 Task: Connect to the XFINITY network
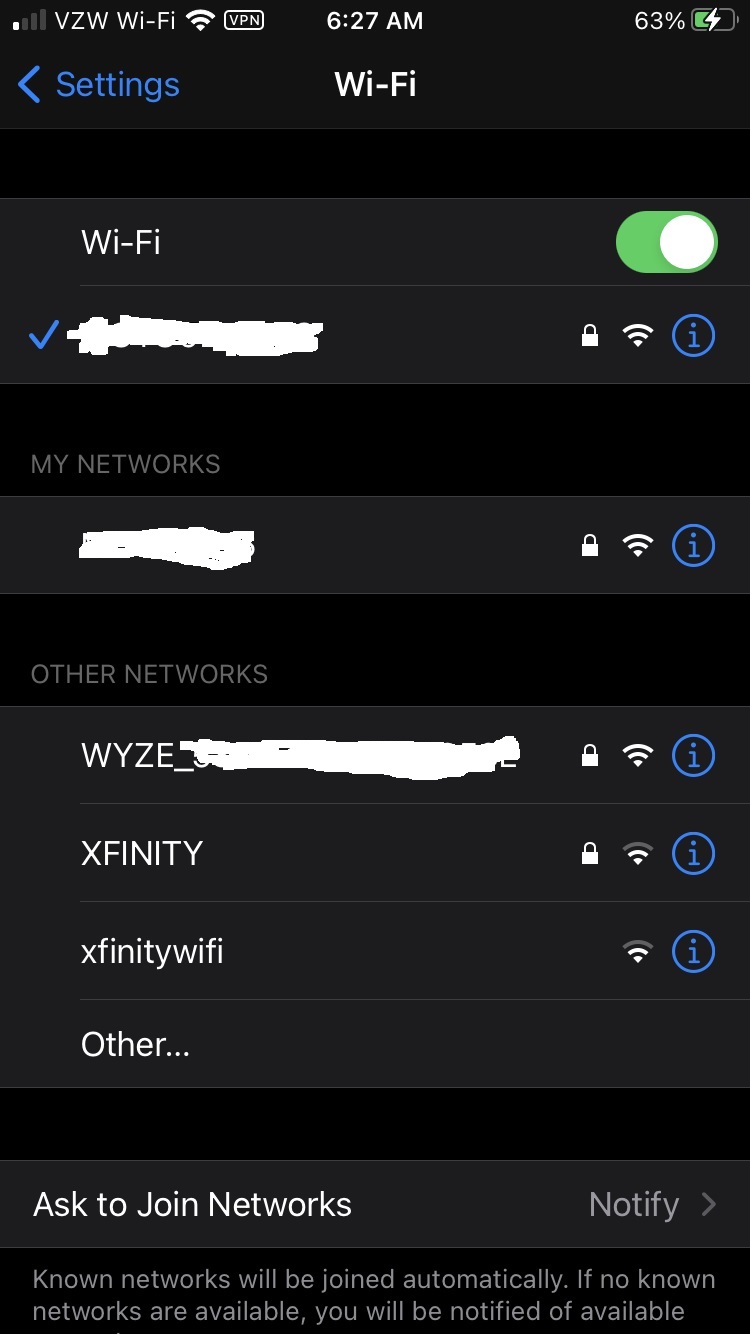click(x=142, y=853)
